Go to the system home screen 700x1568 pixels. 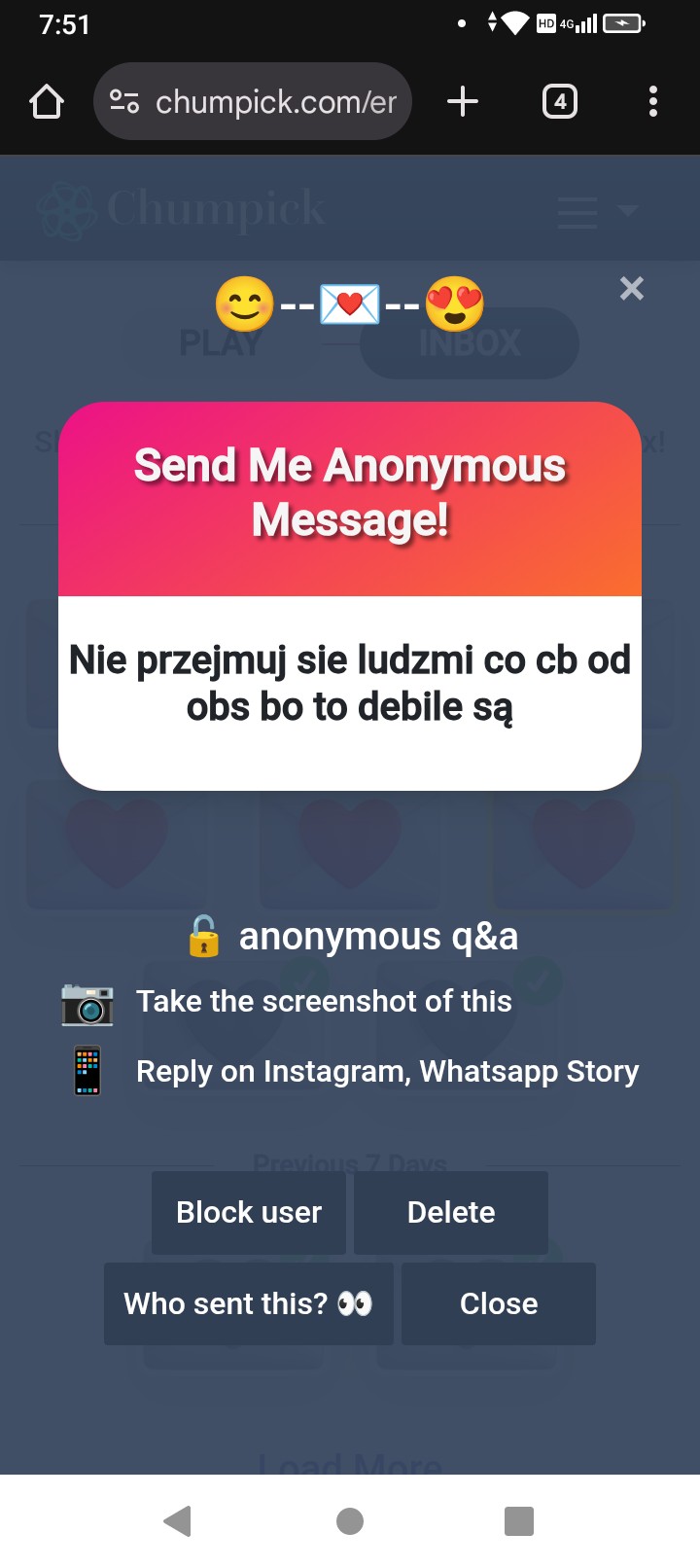(x=350, y=1521)
